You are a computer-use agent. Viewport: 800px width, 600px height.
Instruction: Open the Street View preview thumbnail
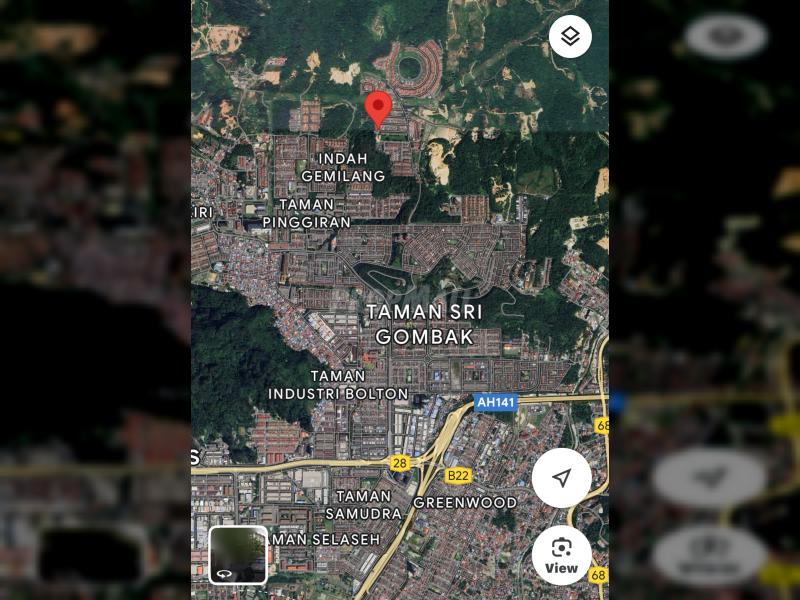(238, 554)
